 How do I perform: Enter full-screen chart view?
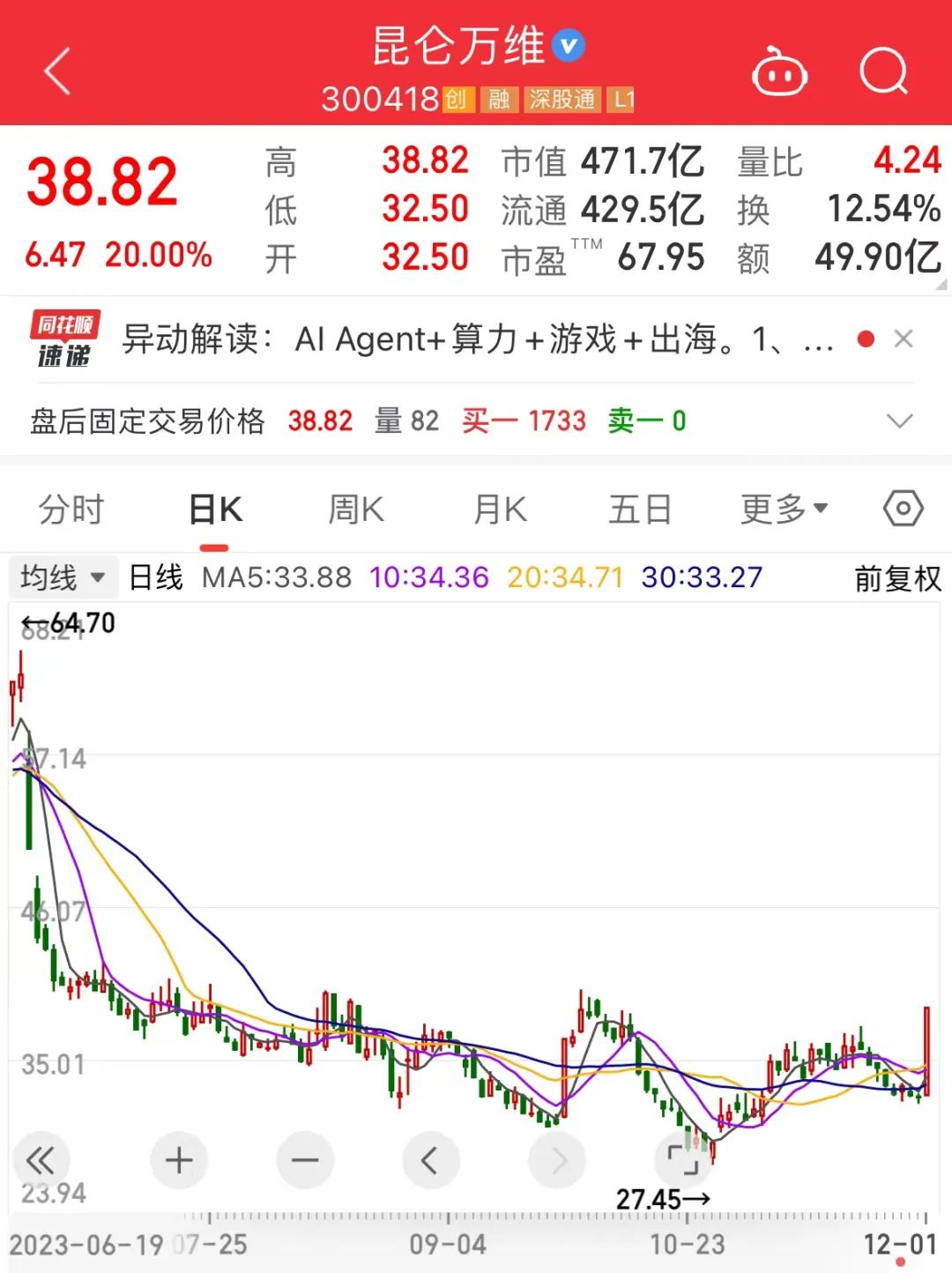click(682, 1160)
